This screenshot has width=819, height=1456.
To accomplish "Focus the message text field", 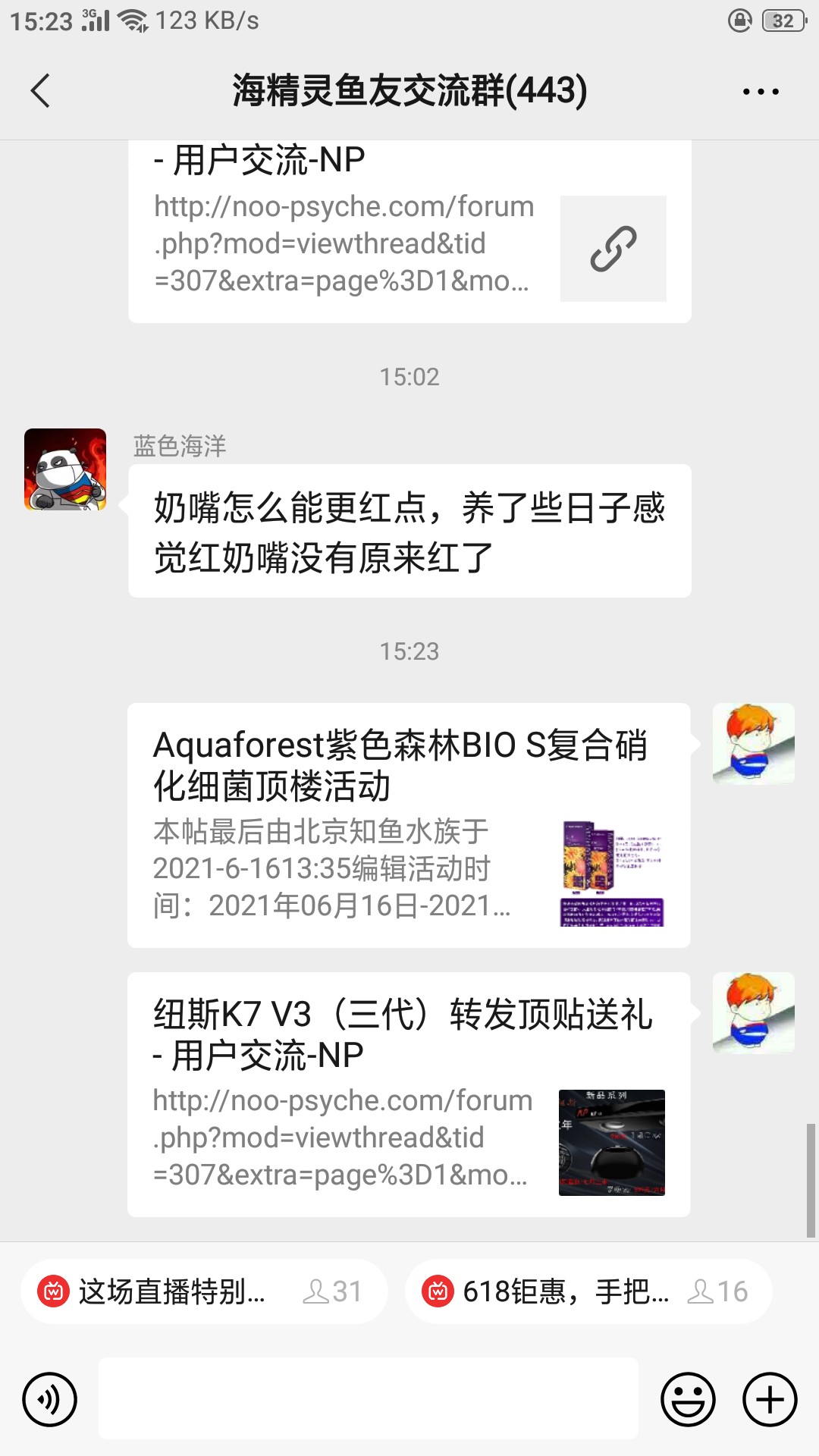I will (x=369, y=1398).
